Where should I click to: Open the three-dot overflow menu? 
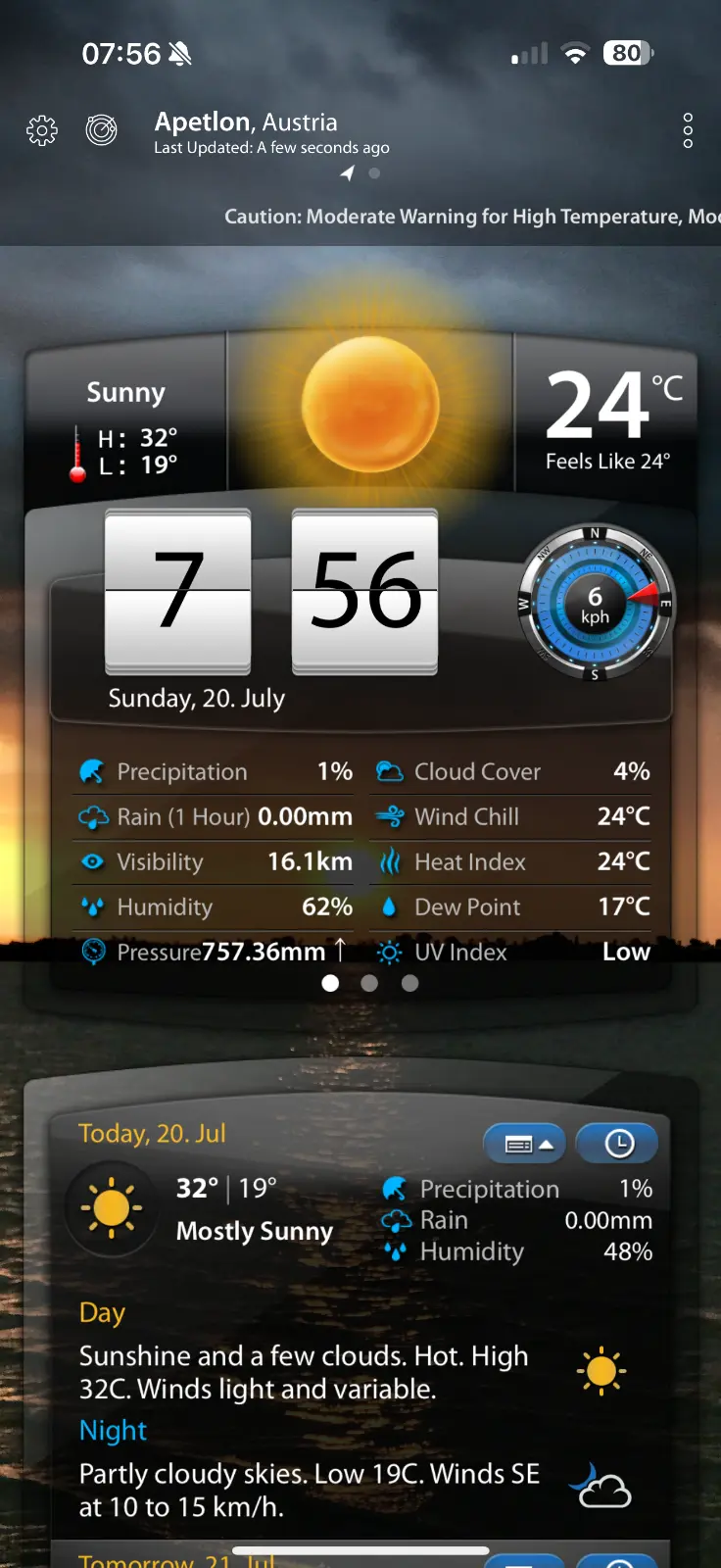pos(688,130)
